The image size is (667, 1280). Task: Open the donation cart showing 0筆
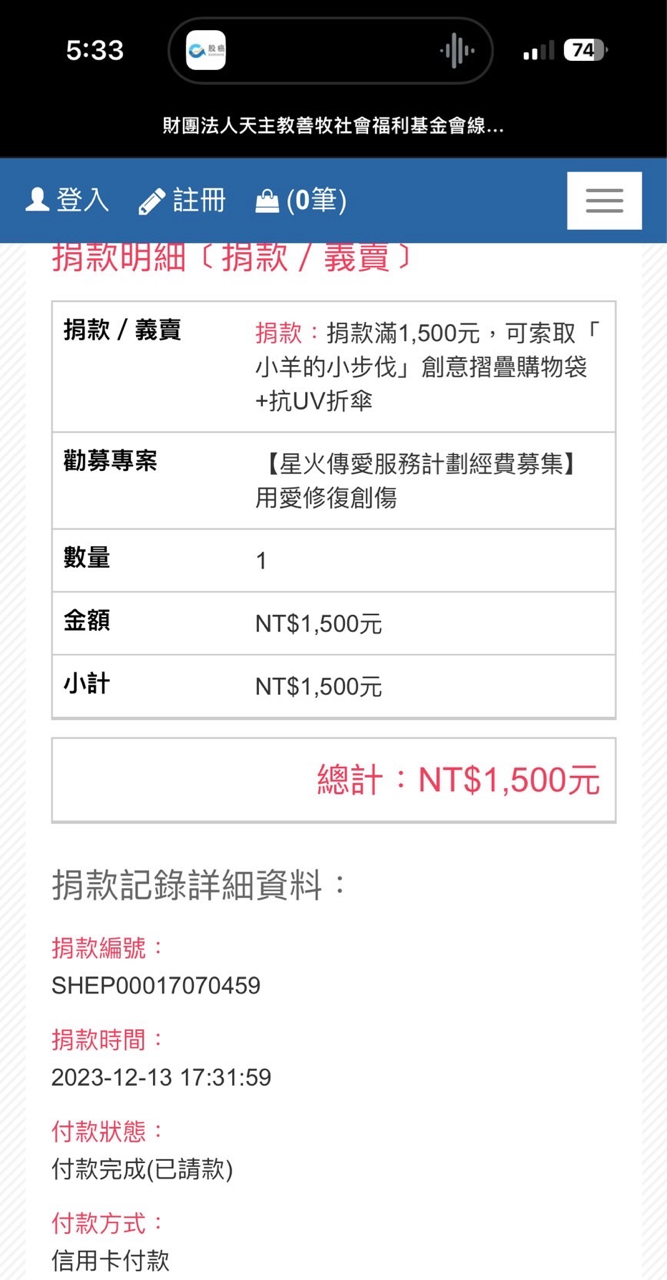point(300,200)
